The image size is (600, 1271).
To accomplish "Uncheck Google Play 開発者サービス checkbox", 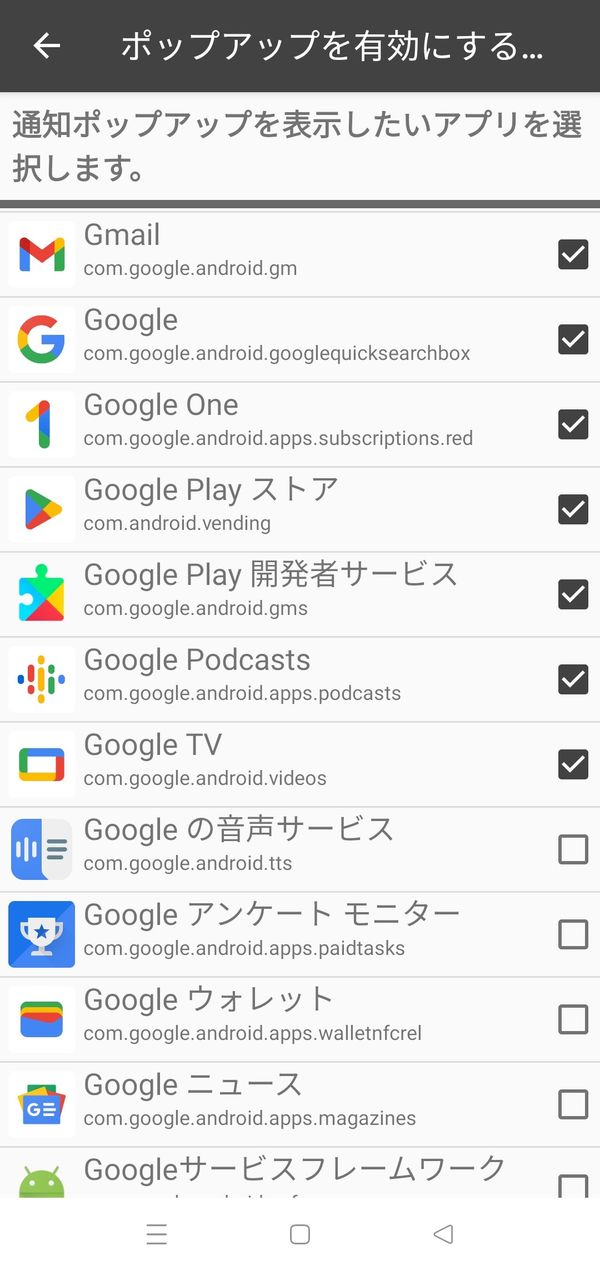I will point(573,594).
